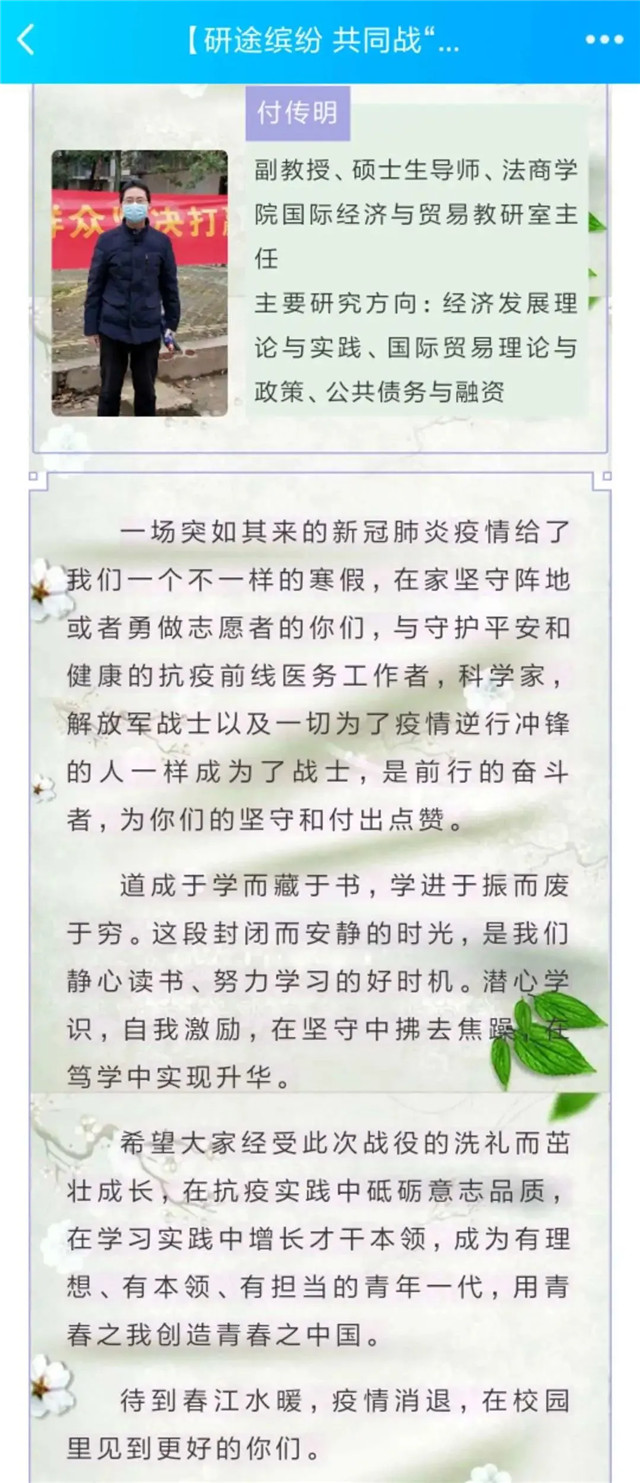Go back using the top-left arrow
The width and height of the screenshot is (640, 1483).
point(27,40)
